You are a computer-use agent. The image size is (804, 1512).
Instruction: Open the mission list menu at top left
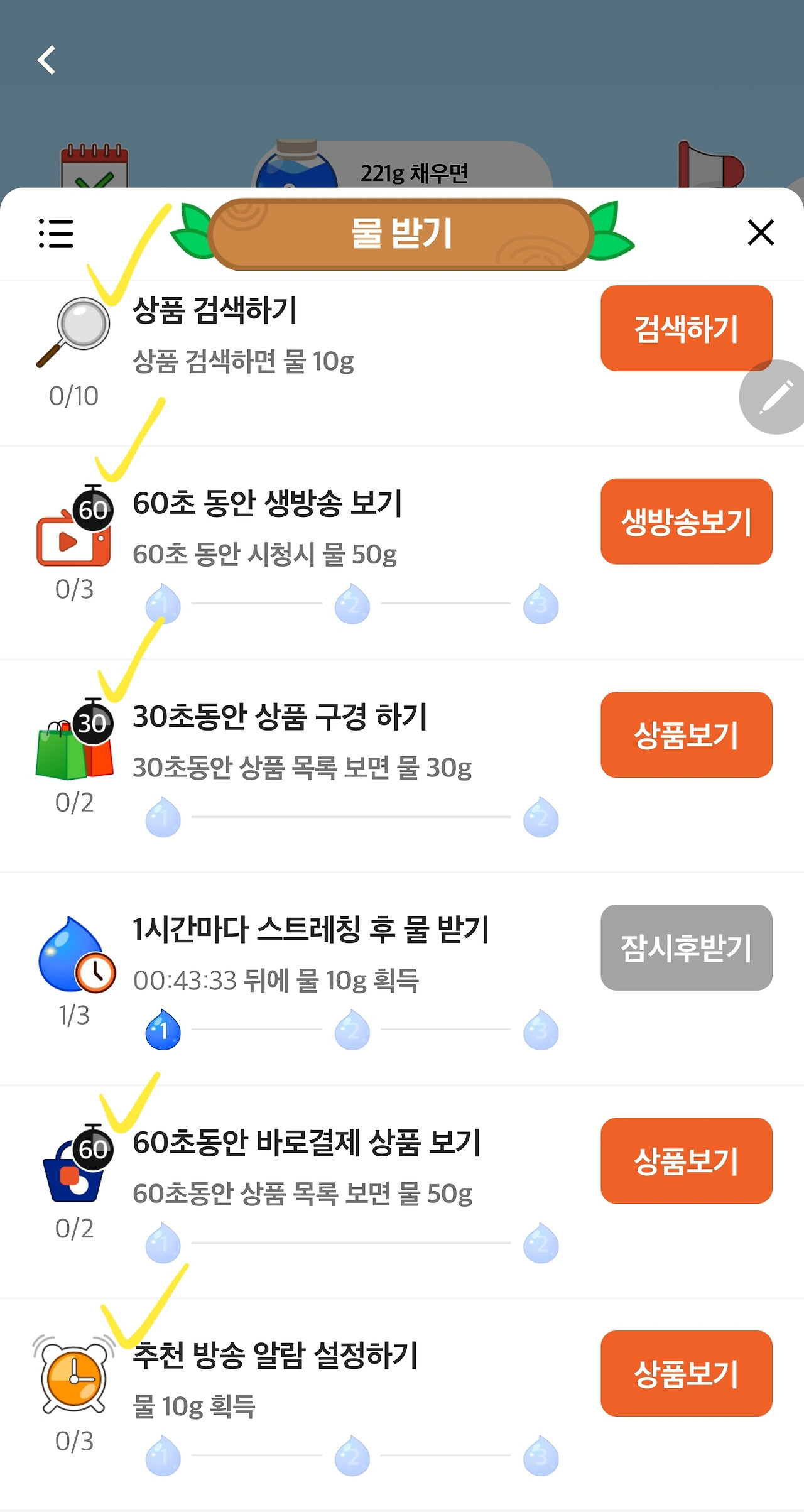pyautogui.click(x=57, y=233)
